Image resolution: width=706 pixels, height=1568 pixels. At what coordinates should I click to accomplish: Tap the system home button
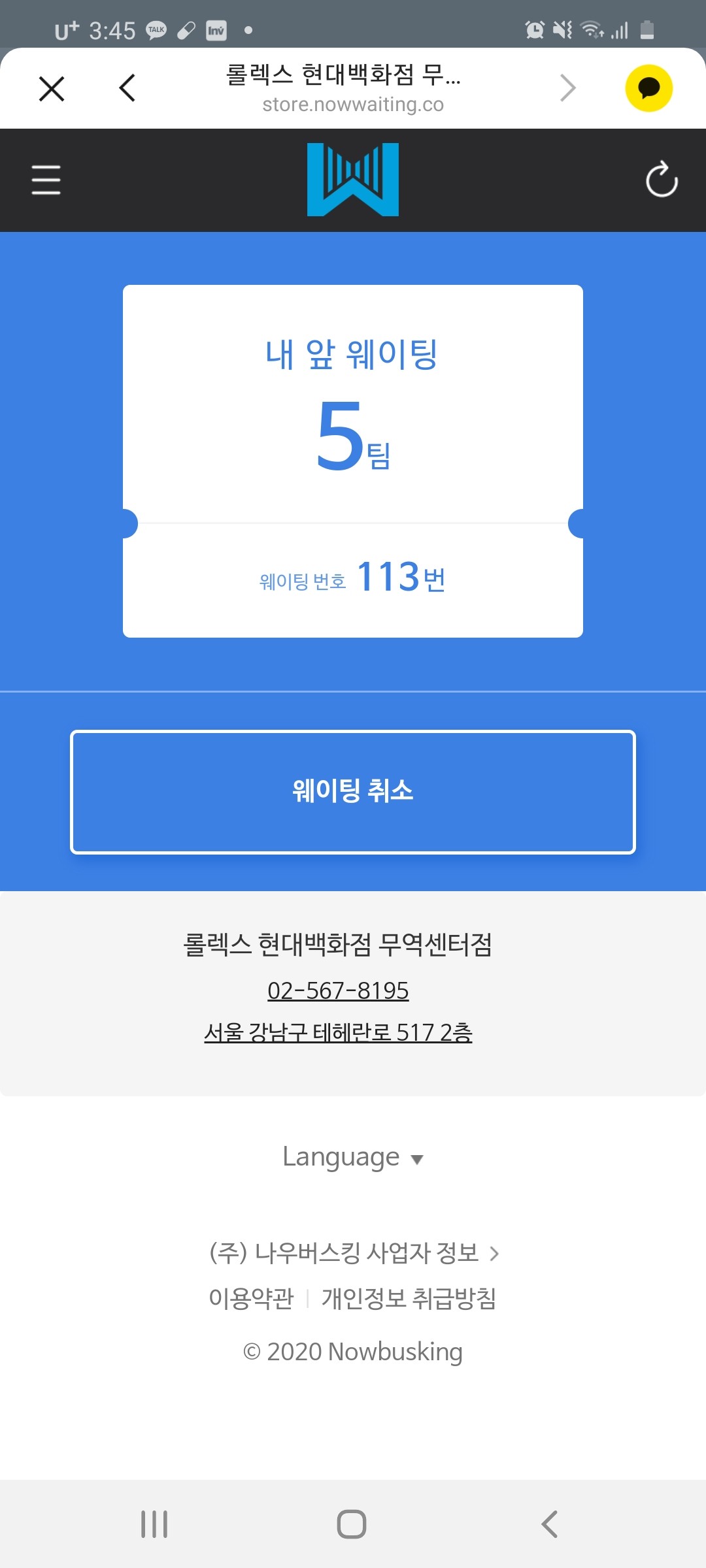352,1524
